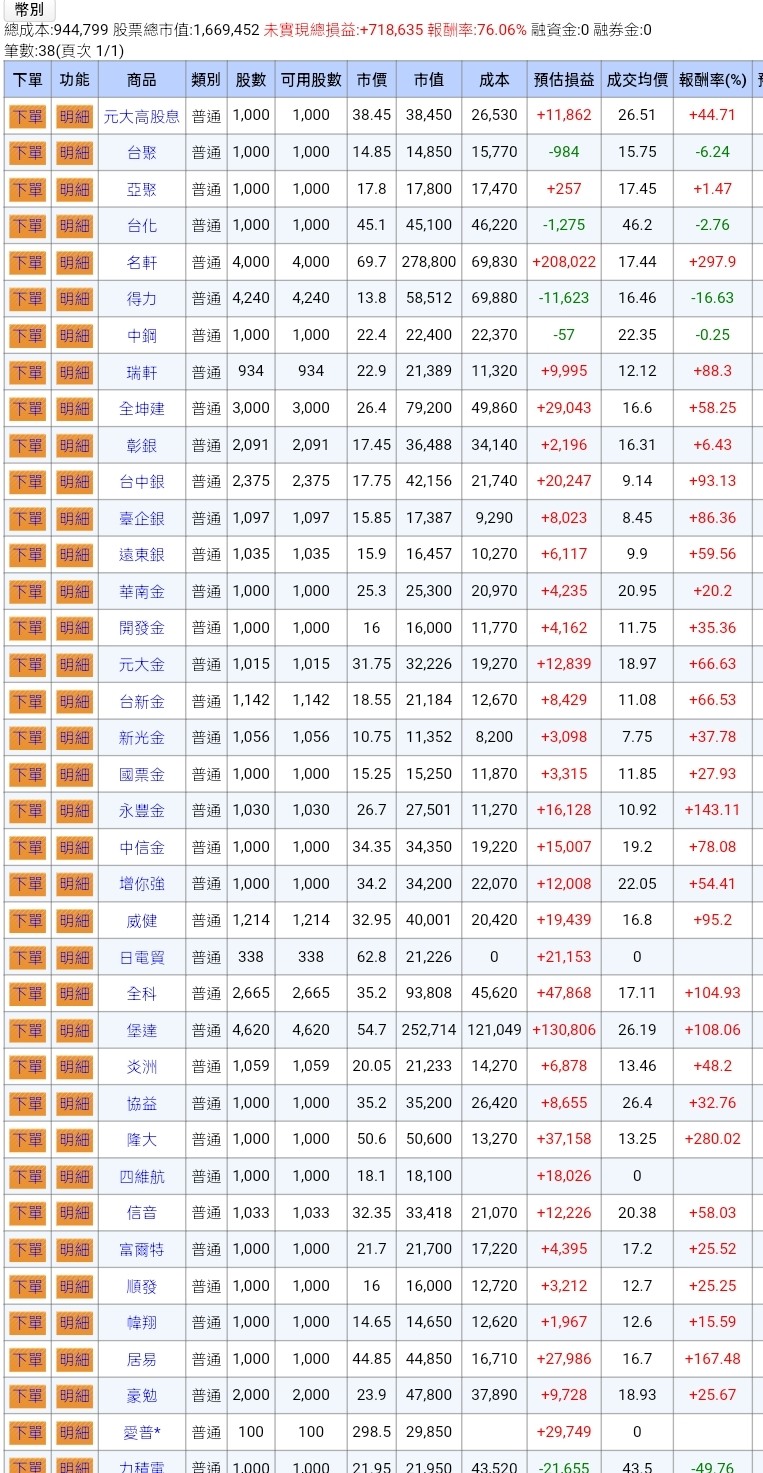Tap 下單 for 元大高股息
Image resolution: width=763 pixels, height=1473 pixels.
point(27,116)
